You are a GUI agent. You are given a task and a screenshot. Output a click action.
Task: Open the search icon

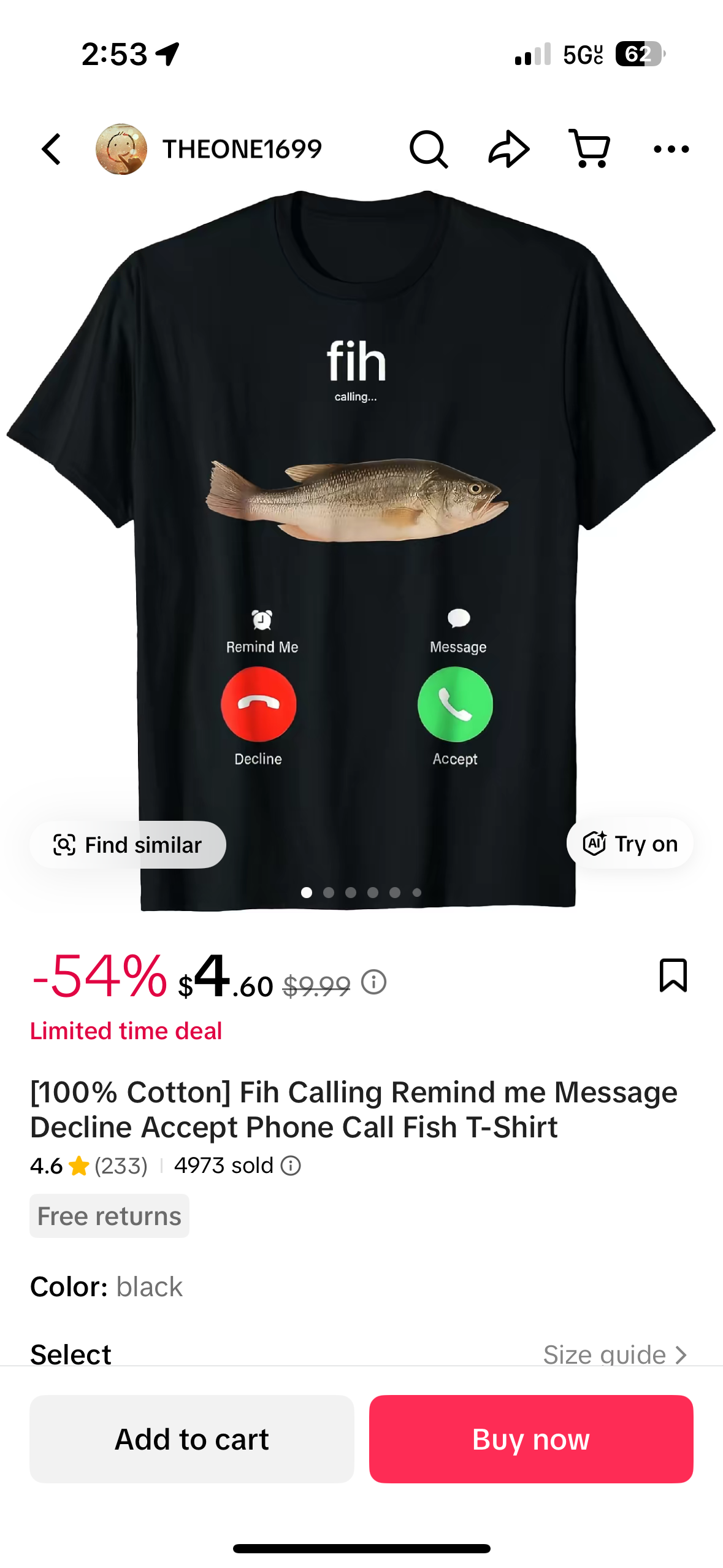(428, 149)
